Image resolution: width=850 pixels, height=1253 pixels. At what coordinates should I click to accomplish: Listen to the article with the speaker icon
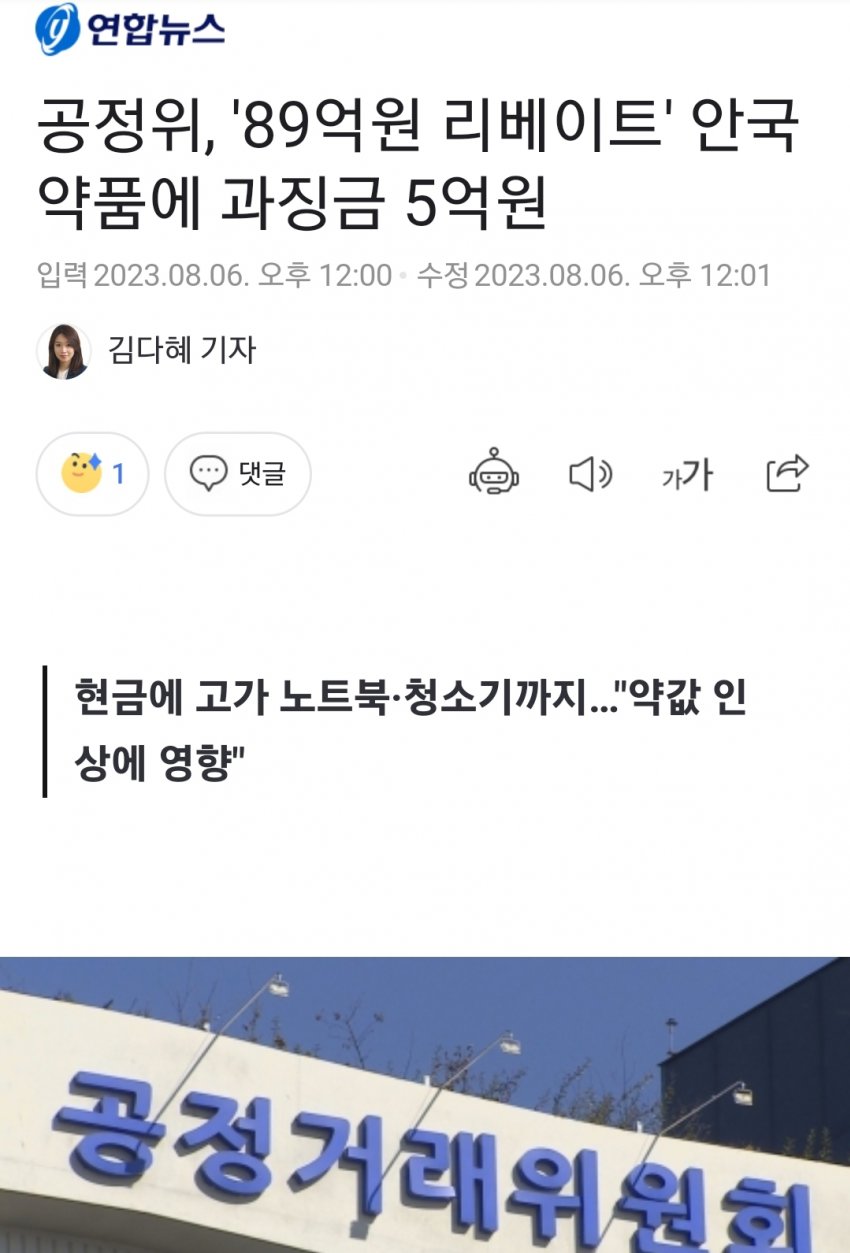589,473
